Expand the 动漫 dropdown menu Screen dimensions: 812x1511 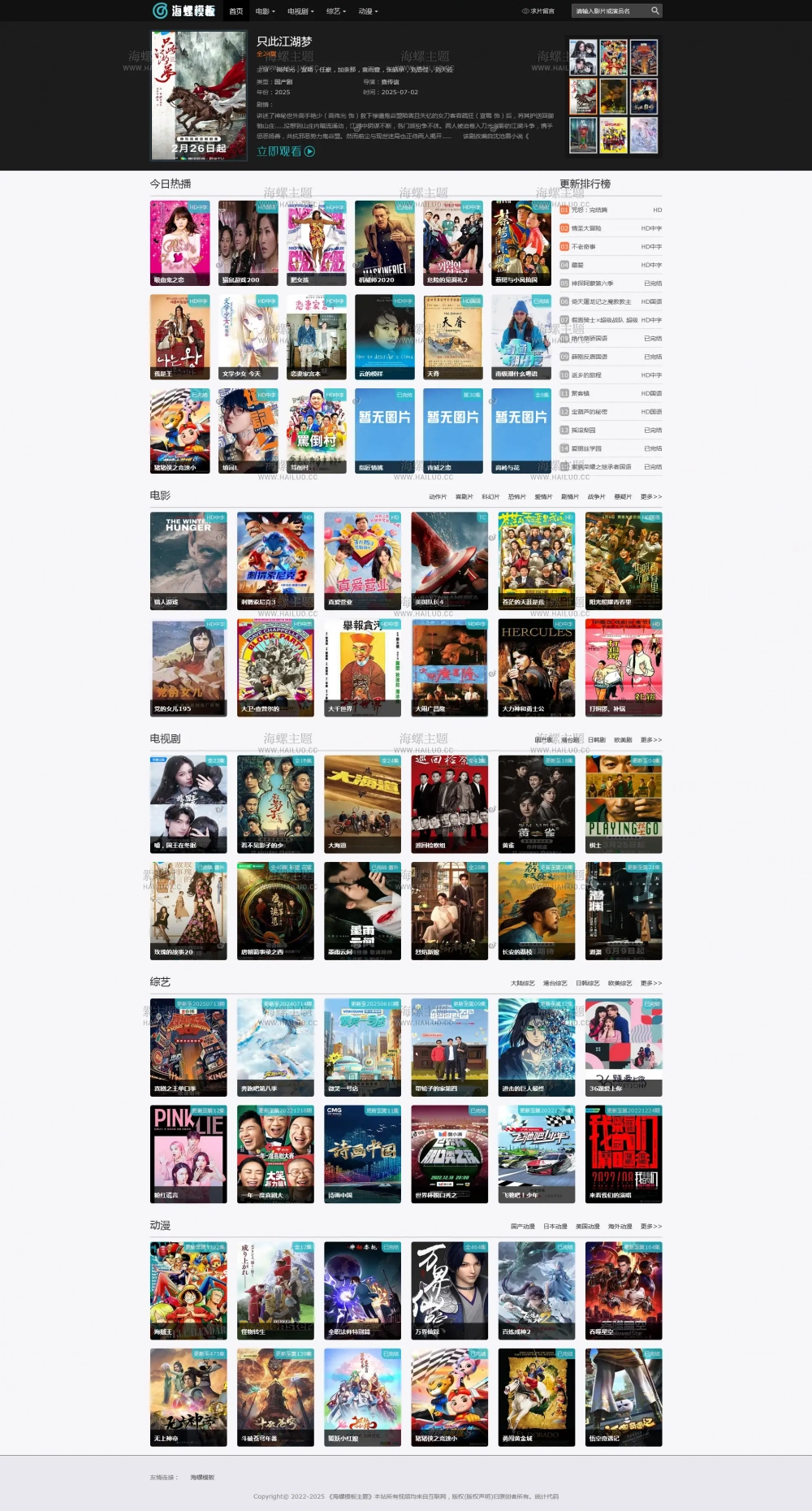coord(368,11)
